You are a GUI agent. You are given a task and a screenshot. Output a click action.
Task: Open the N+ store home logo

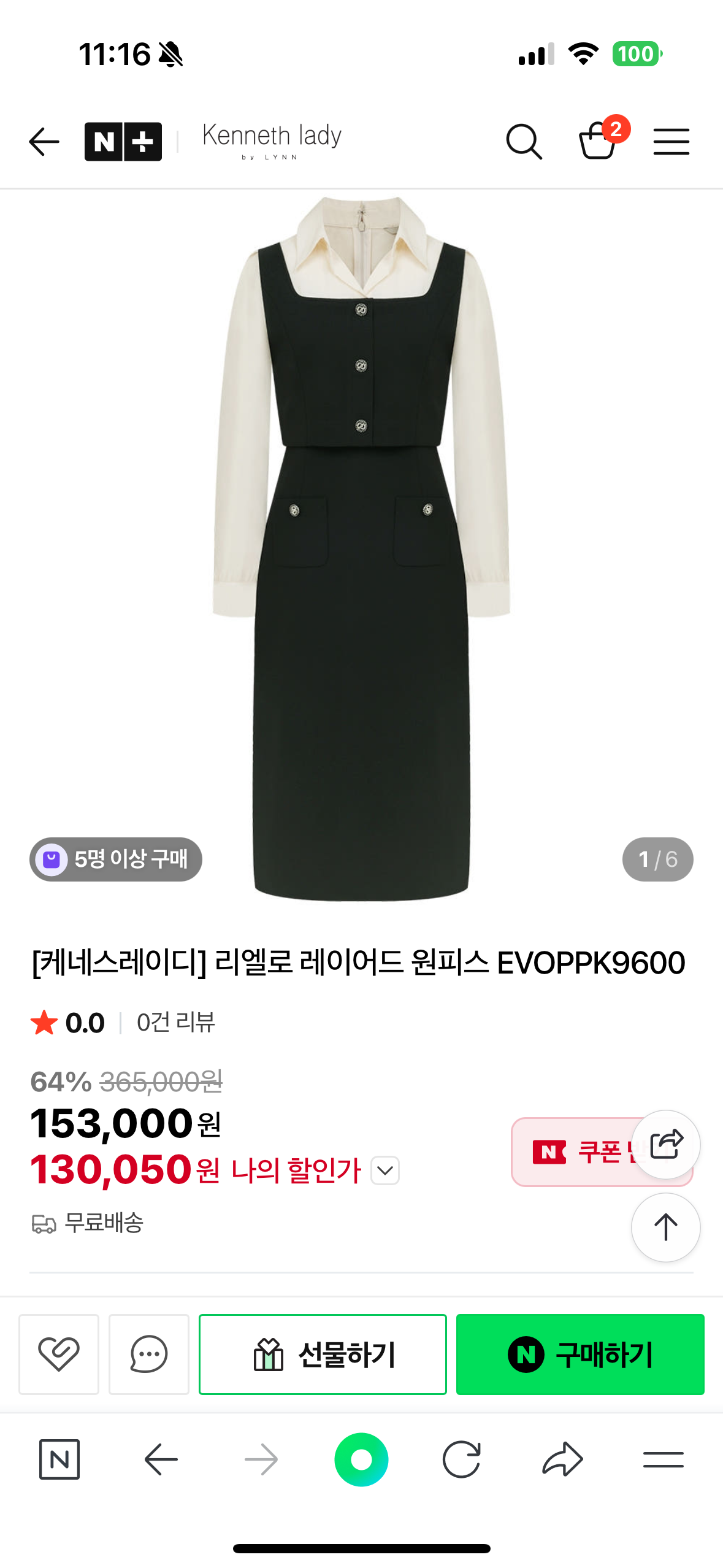tap(123, 142)
